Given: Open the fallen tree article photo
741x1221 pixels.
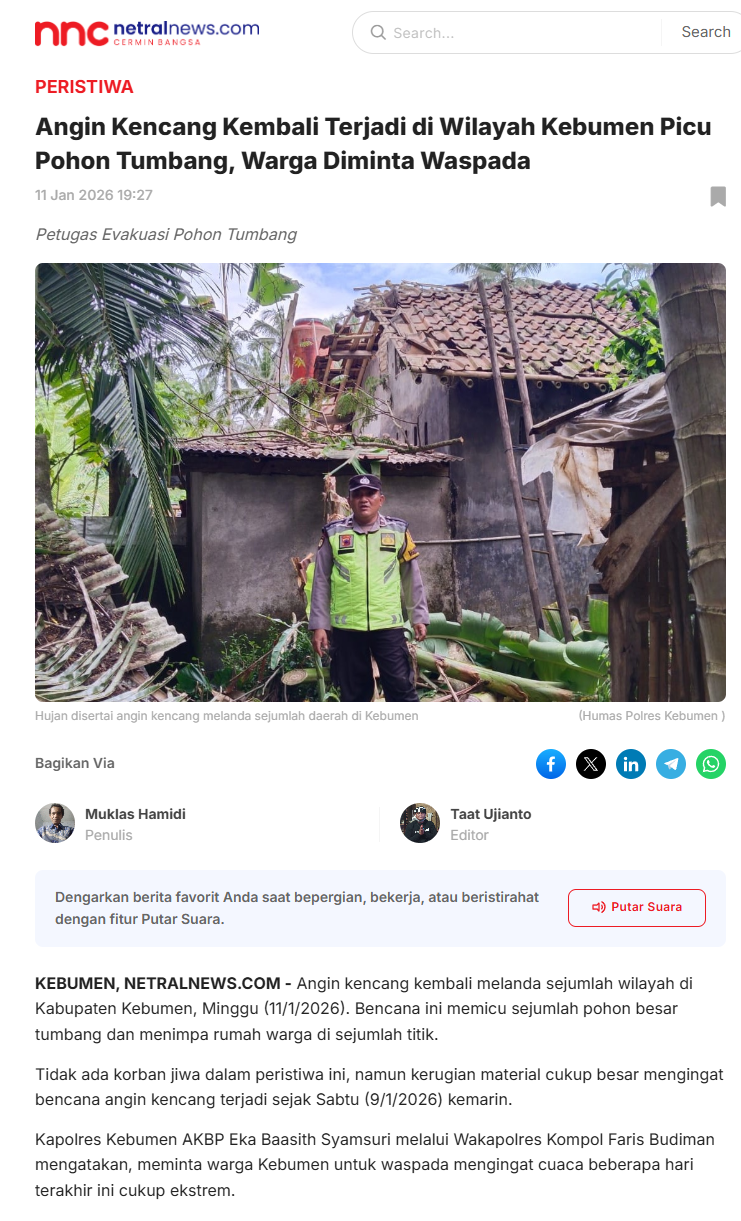Looking at the screenshot, I should click(380, 482).
